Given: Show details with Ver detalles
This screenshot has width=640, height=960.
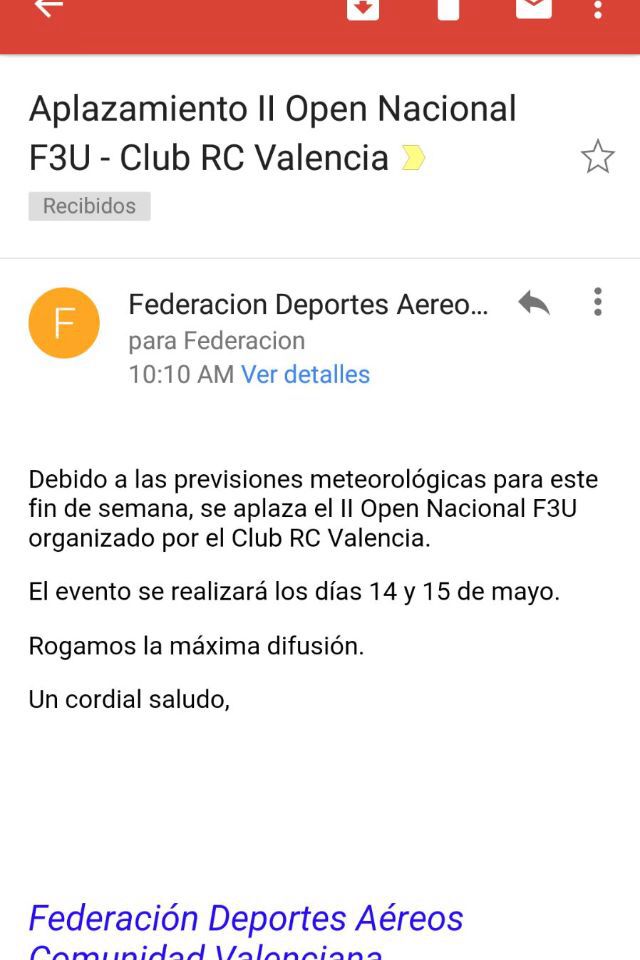Looking at the screenshot, I should (305, 374).
